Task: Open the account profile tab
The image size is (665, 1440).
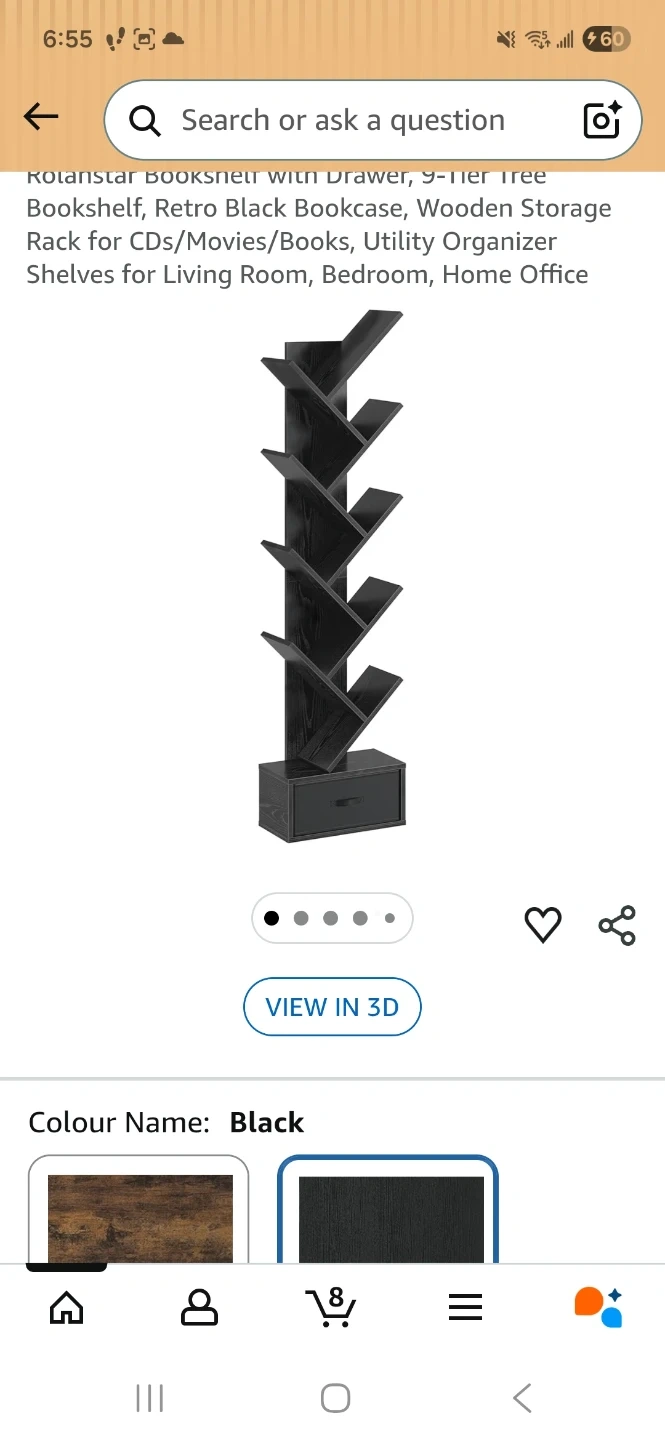Action: pyautogui.click(x=199, y=1306)
